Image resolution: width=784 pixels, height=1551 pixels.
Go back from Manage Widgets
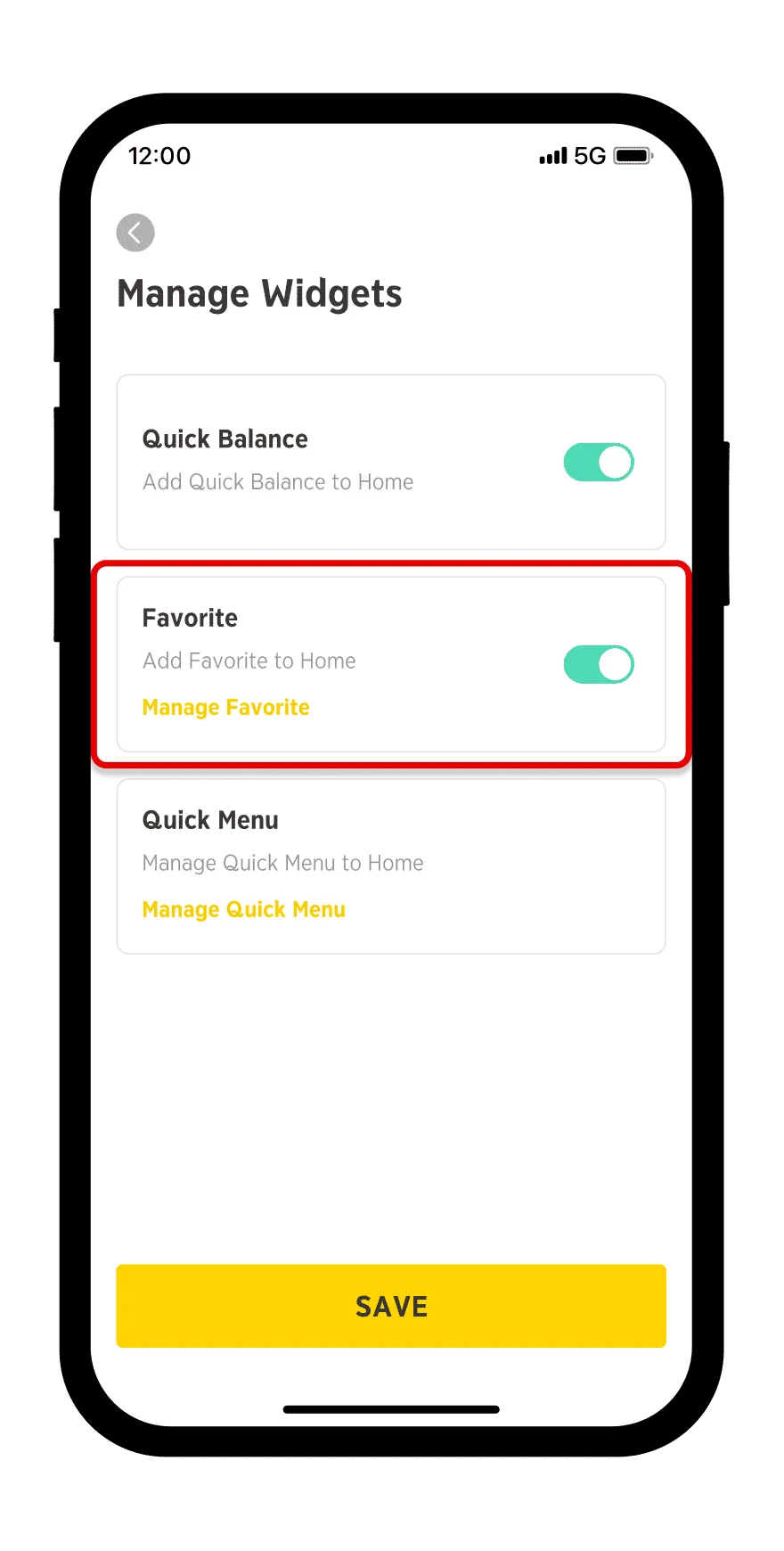(135, 233)
